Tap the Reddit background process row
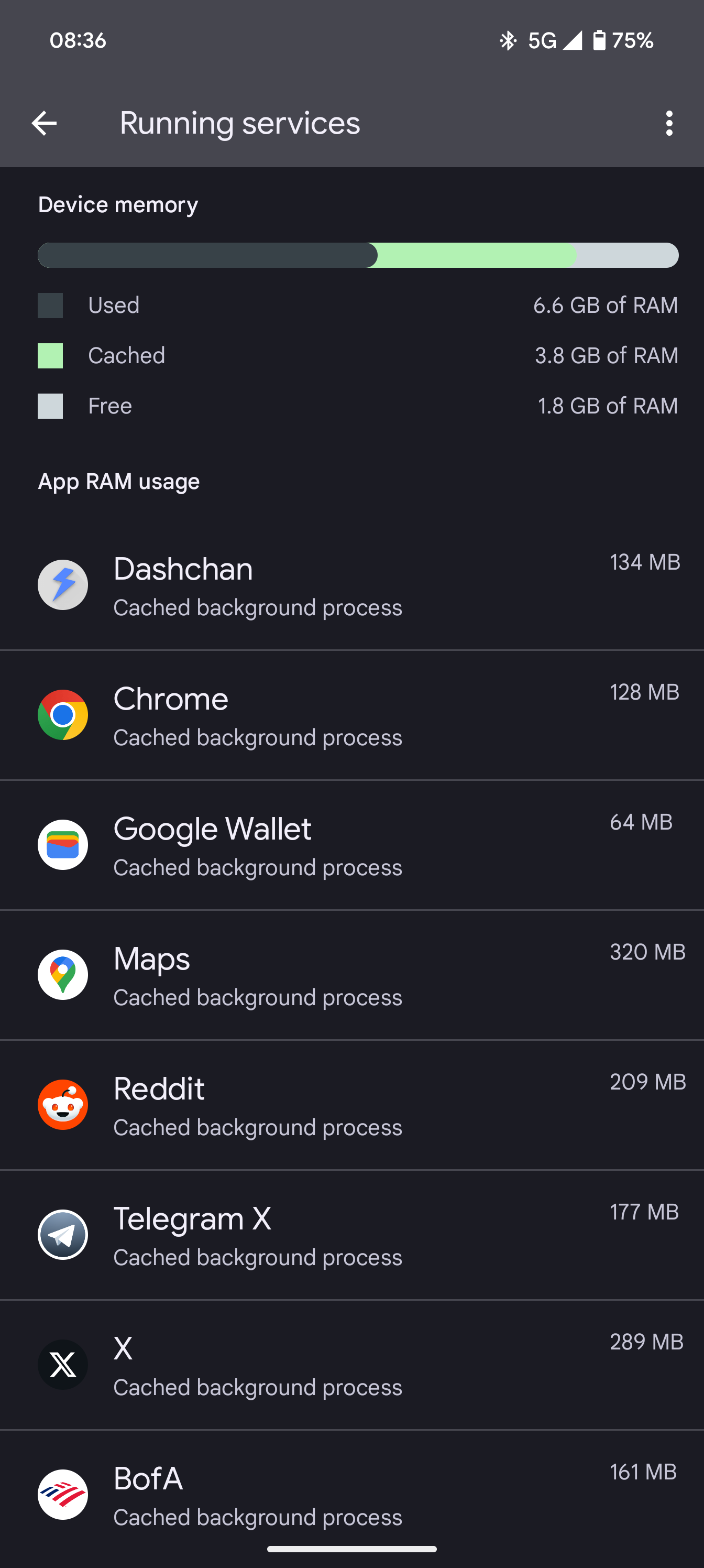The width and height of the screenshot is (704, 1568). 351,1105
